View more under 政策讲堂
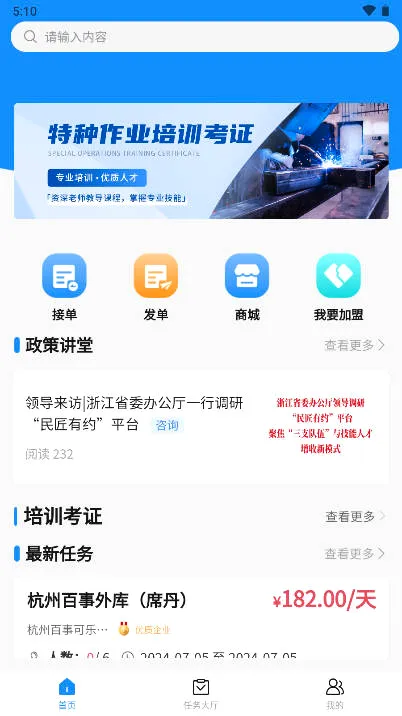The height and width of the screenshot is (716, 402). 354,345
